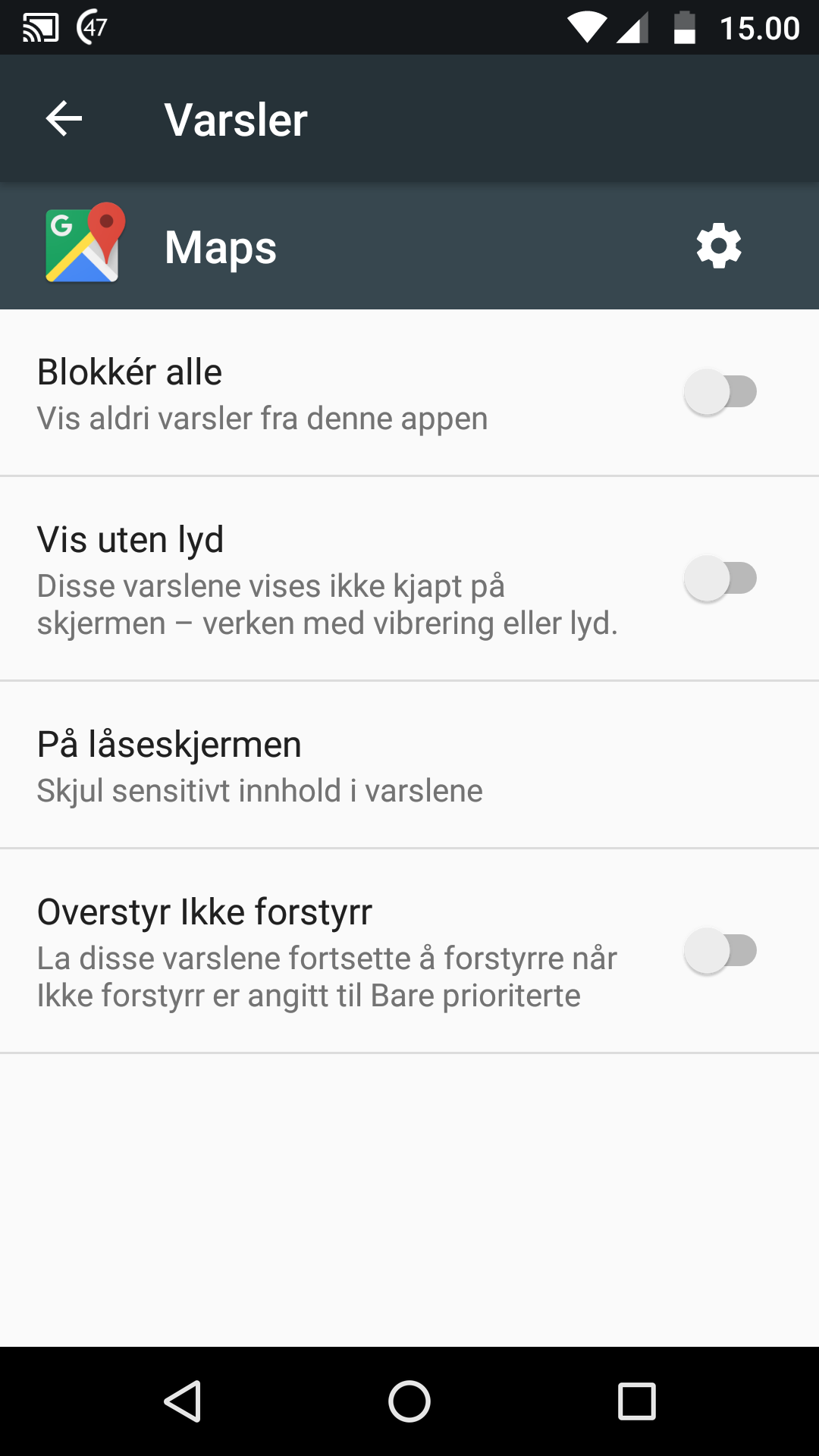The width and height of the screenshot is (819, 1456).
Task: Open recent apps from navigation bar
Action: coord(637,1401)
